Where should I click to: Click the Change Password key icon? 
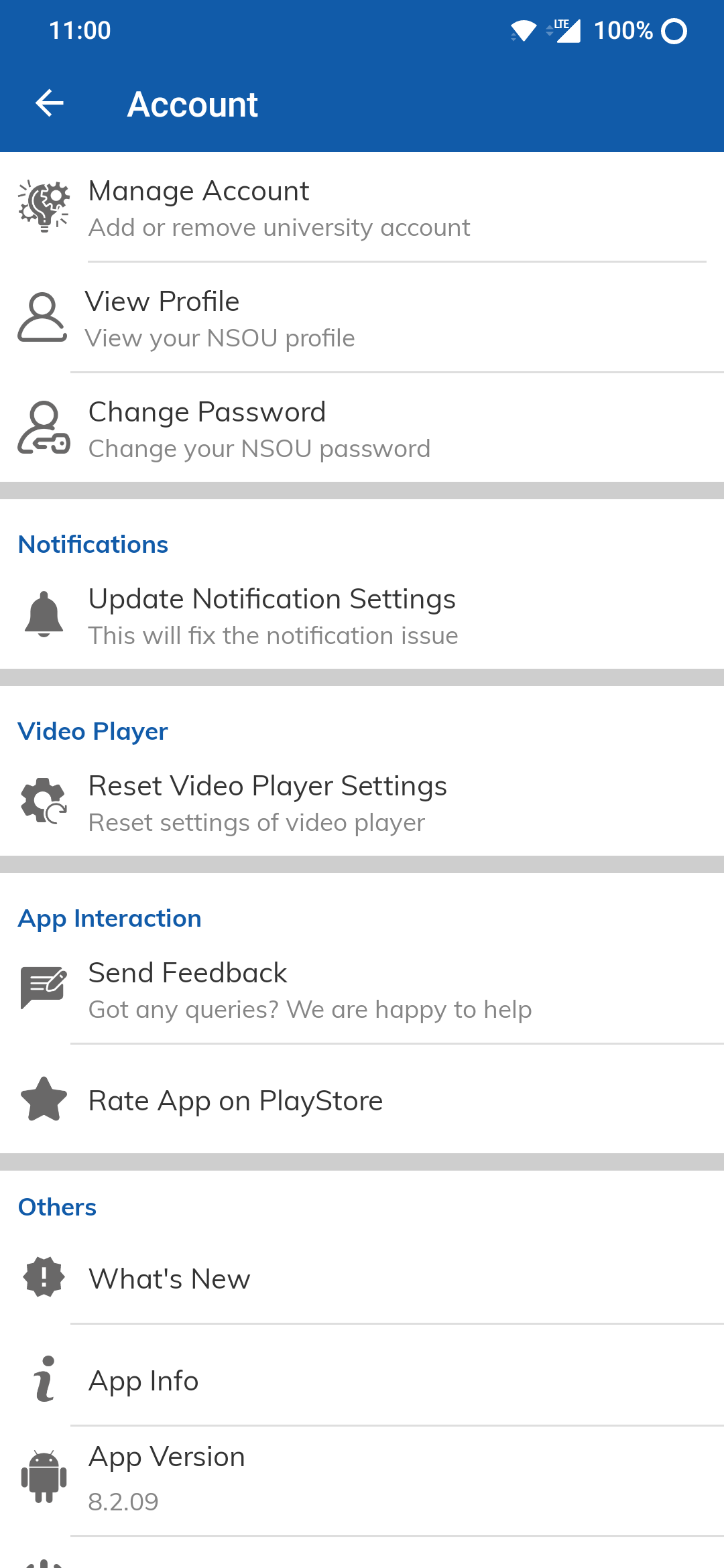[x=44, y=428]
